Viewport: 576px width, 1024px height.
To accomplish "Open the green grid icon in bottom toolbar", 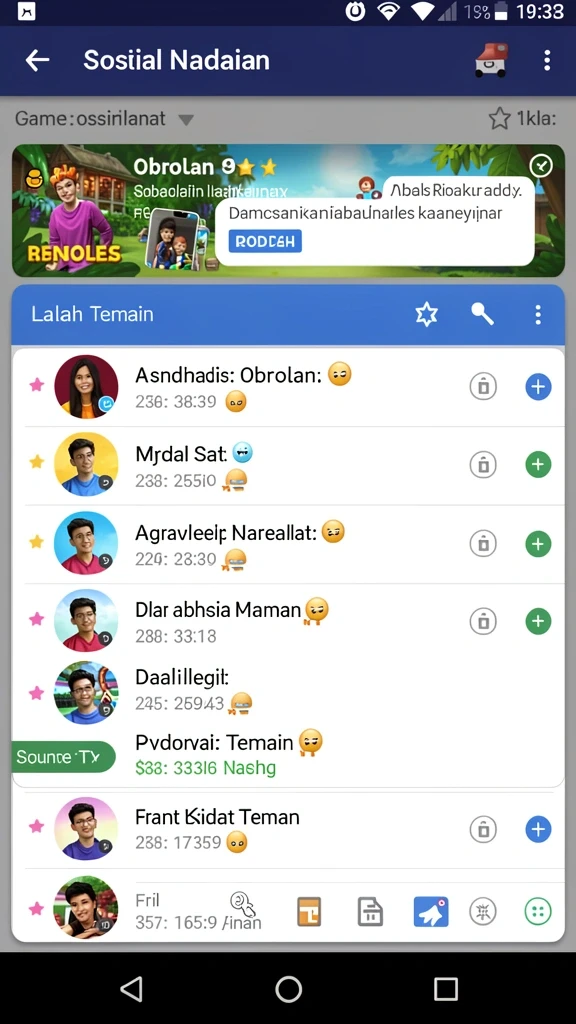I will (538, 911).
